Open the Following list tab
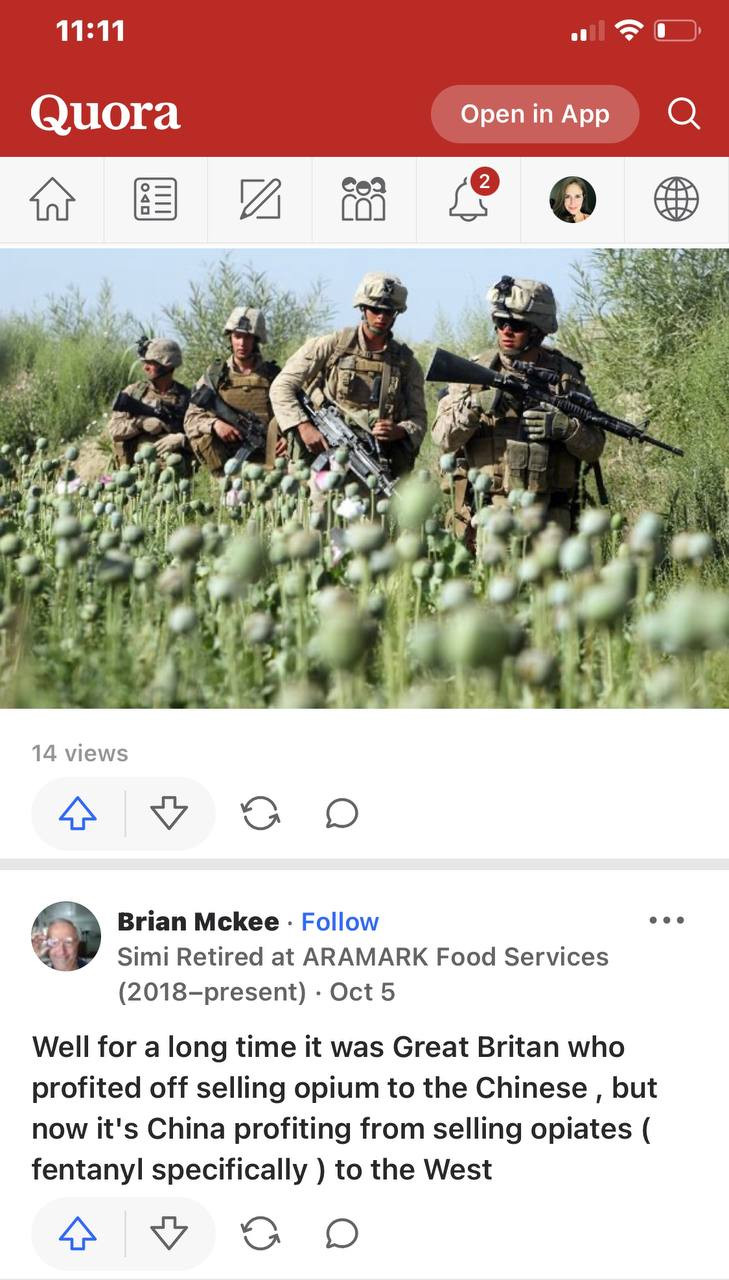729x1280 pixels. (156, 199)
